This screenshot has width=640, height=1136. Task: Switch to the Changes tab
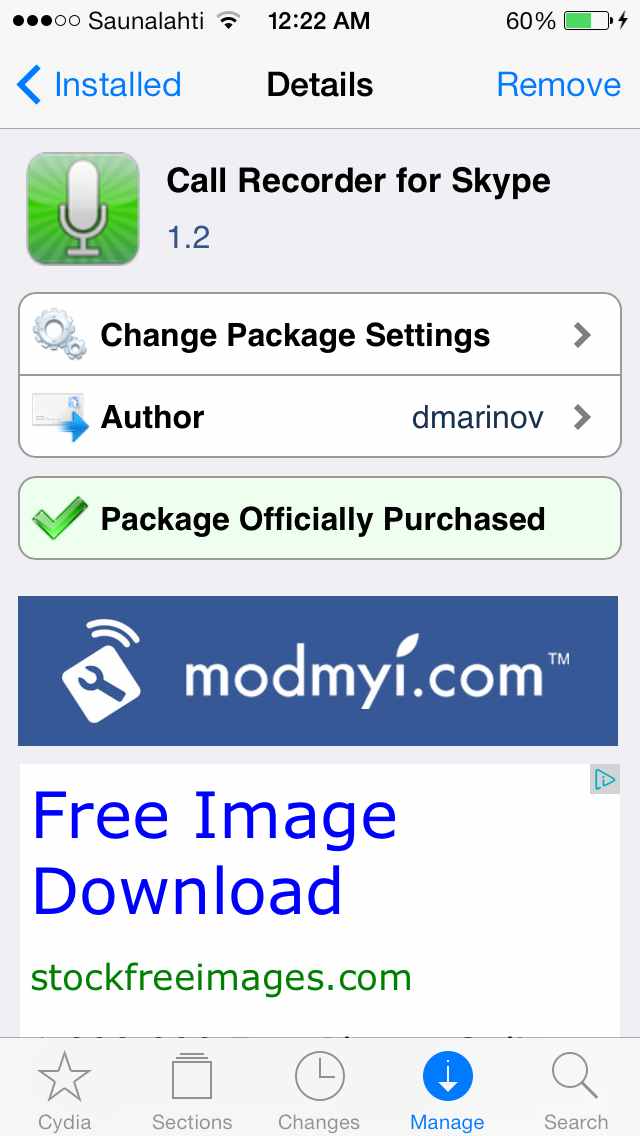320,1092
